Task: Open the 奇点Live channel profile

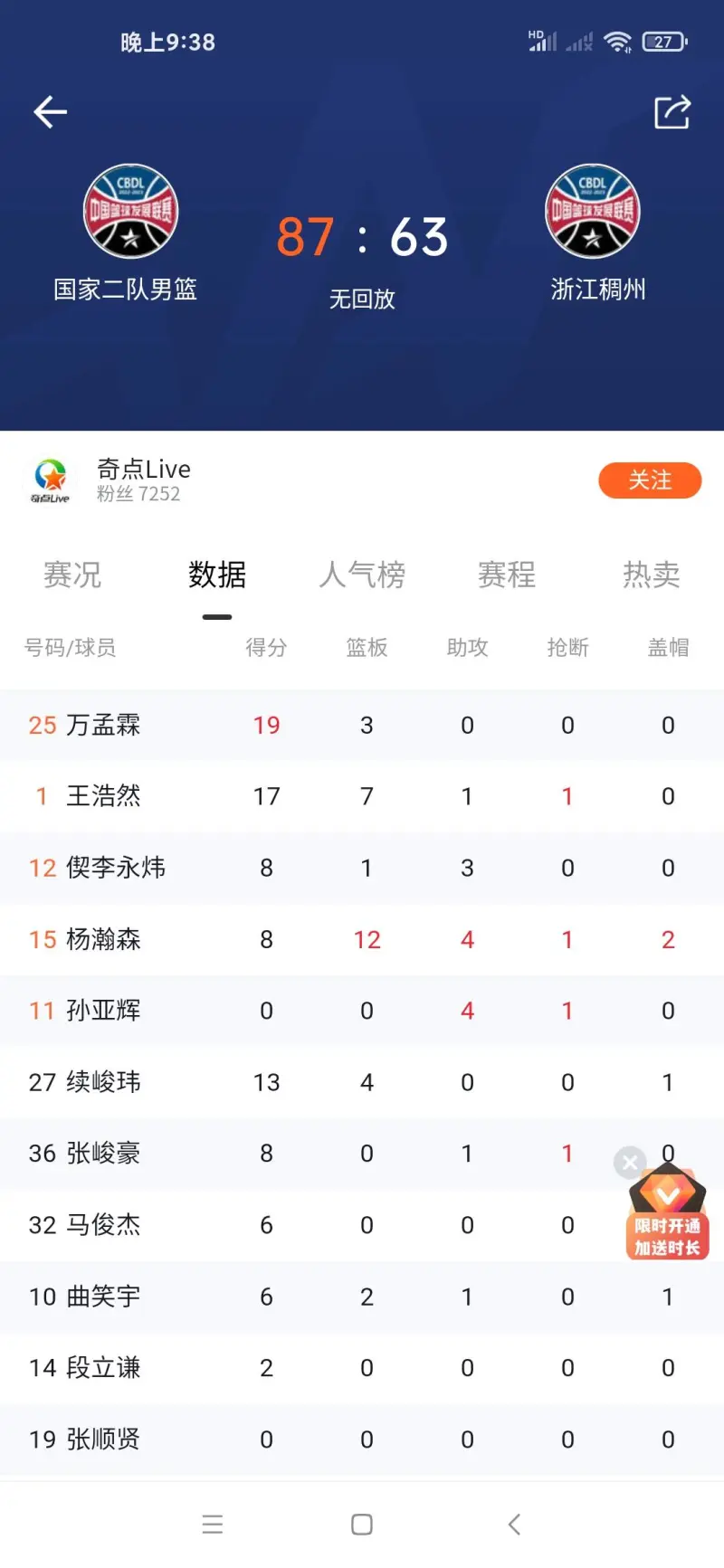Action: (x=107, y=480)
